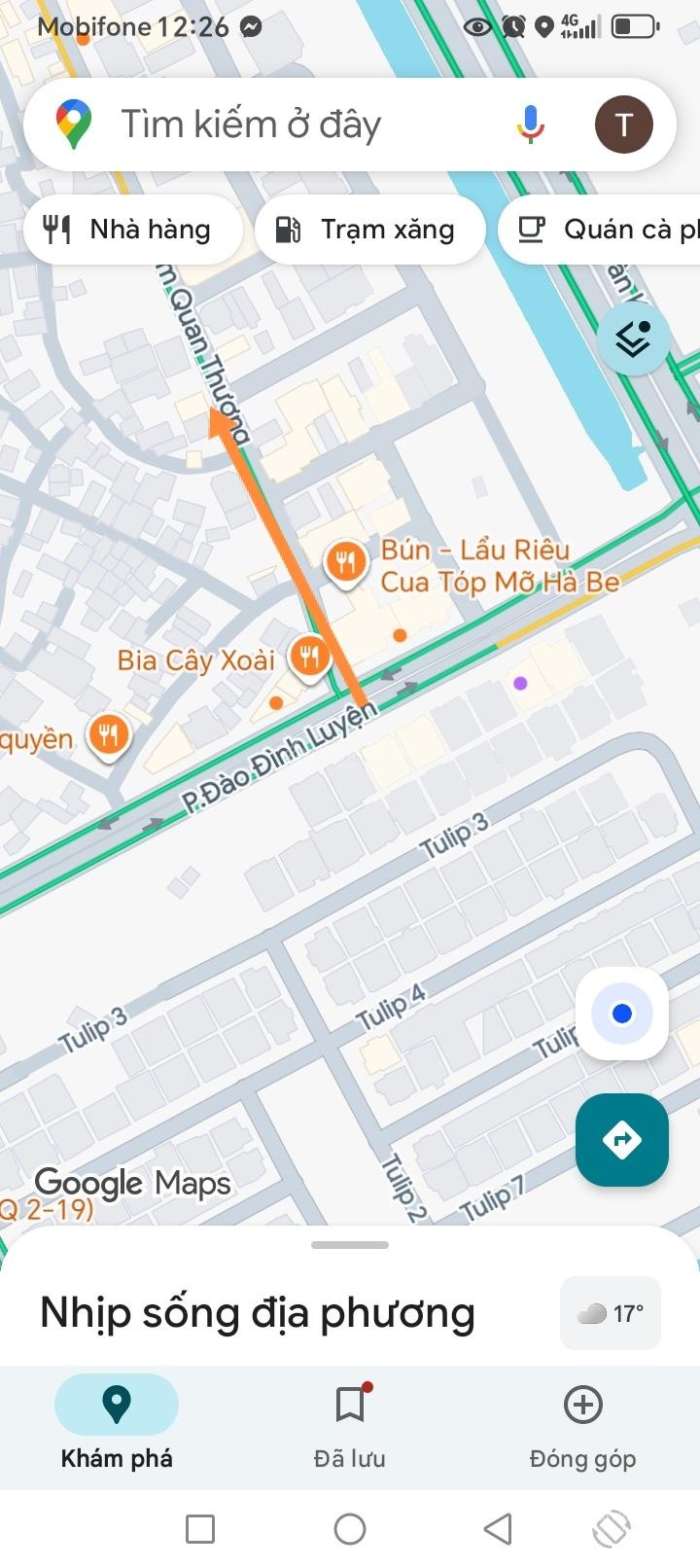Open the account menu via avatar T
Image resolution: width=700 pixels, height=1568 pixels.
point(623,124)
